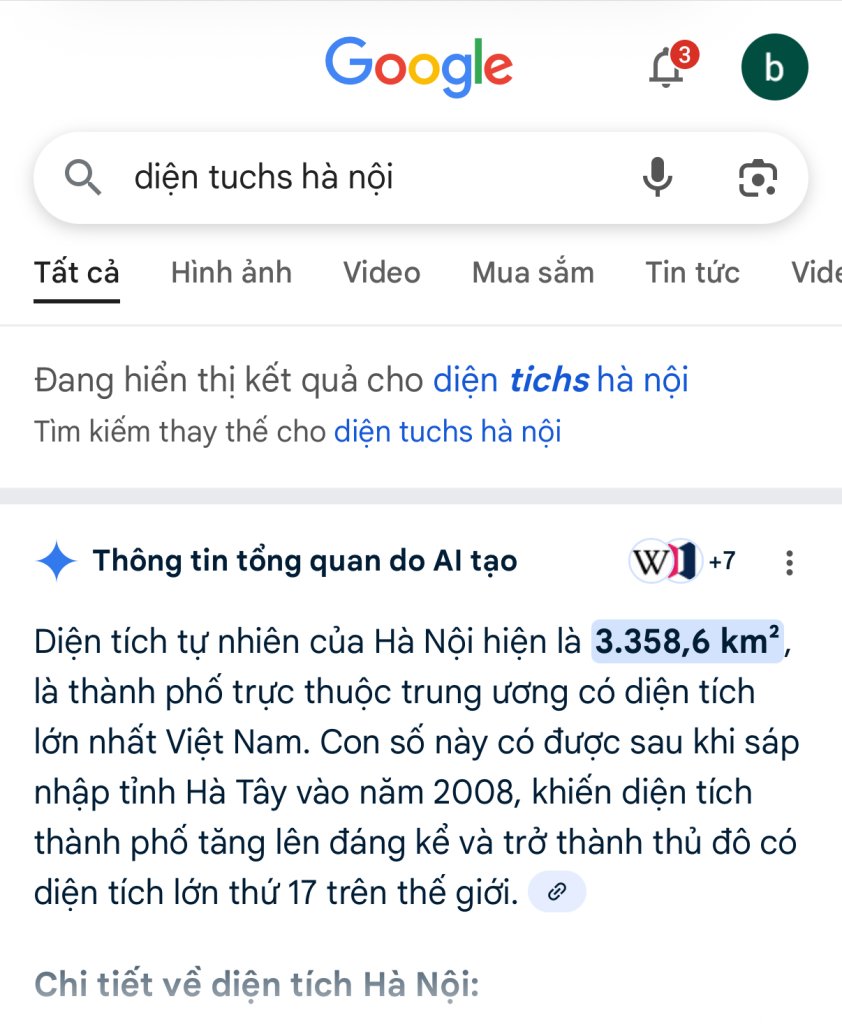Select the Tất cả tab
842x1024 pixels.
(x=76, y=272)
